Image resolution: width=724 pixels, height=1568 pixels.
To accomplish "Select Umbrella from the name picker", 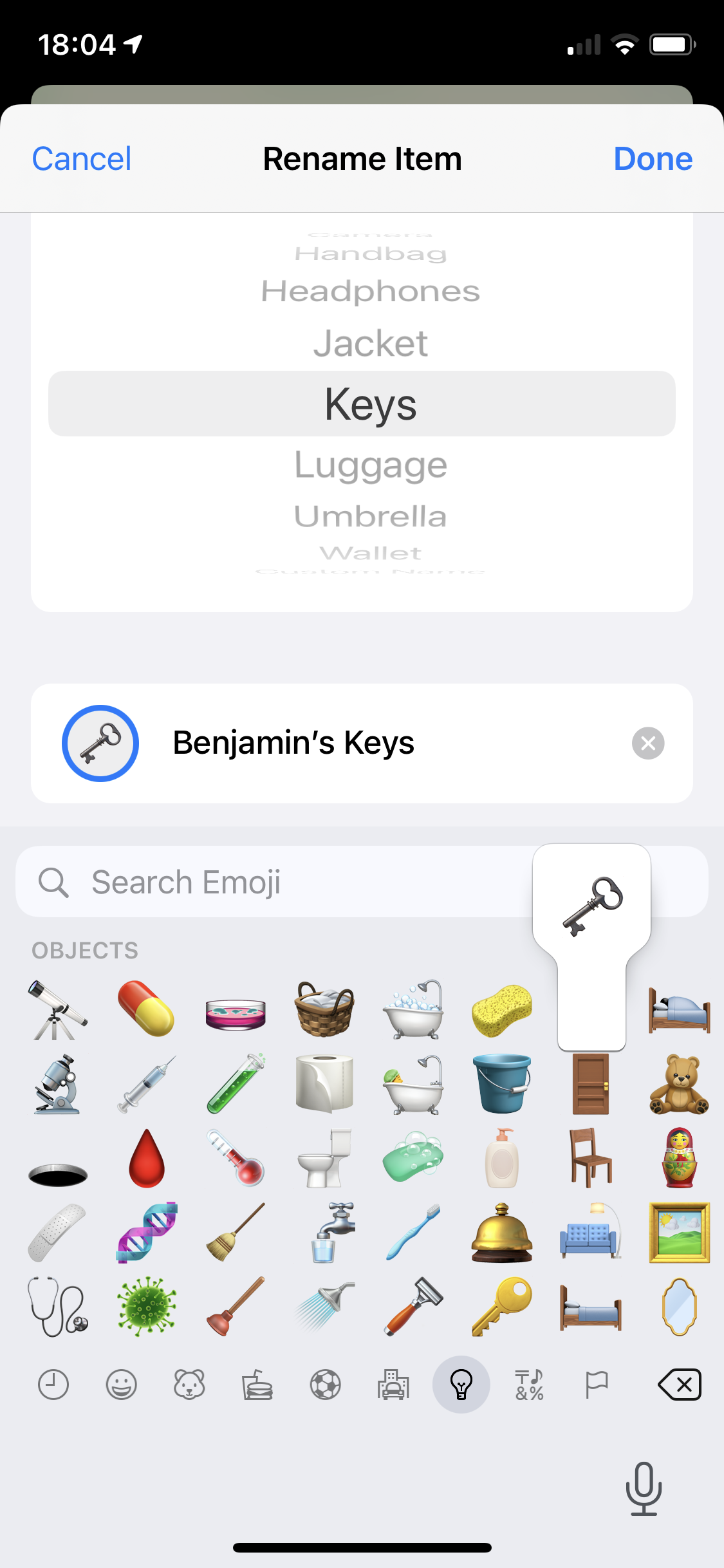I will (x=371, y=516).
